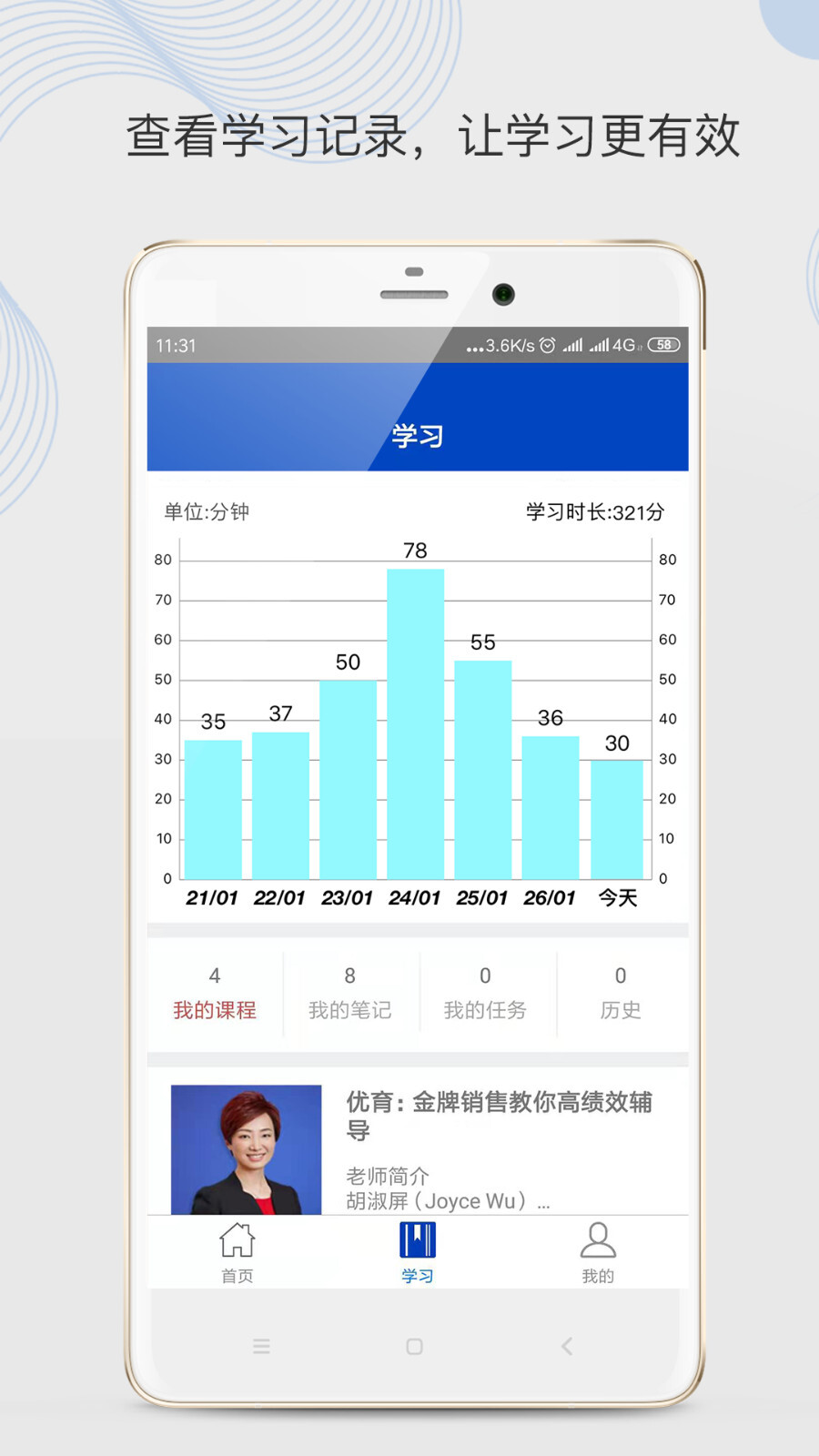Screen dimensions: 819x1456
Task: Tap the battery indicator showing 58
Action: pyautogui.click(x=663, y=345)
